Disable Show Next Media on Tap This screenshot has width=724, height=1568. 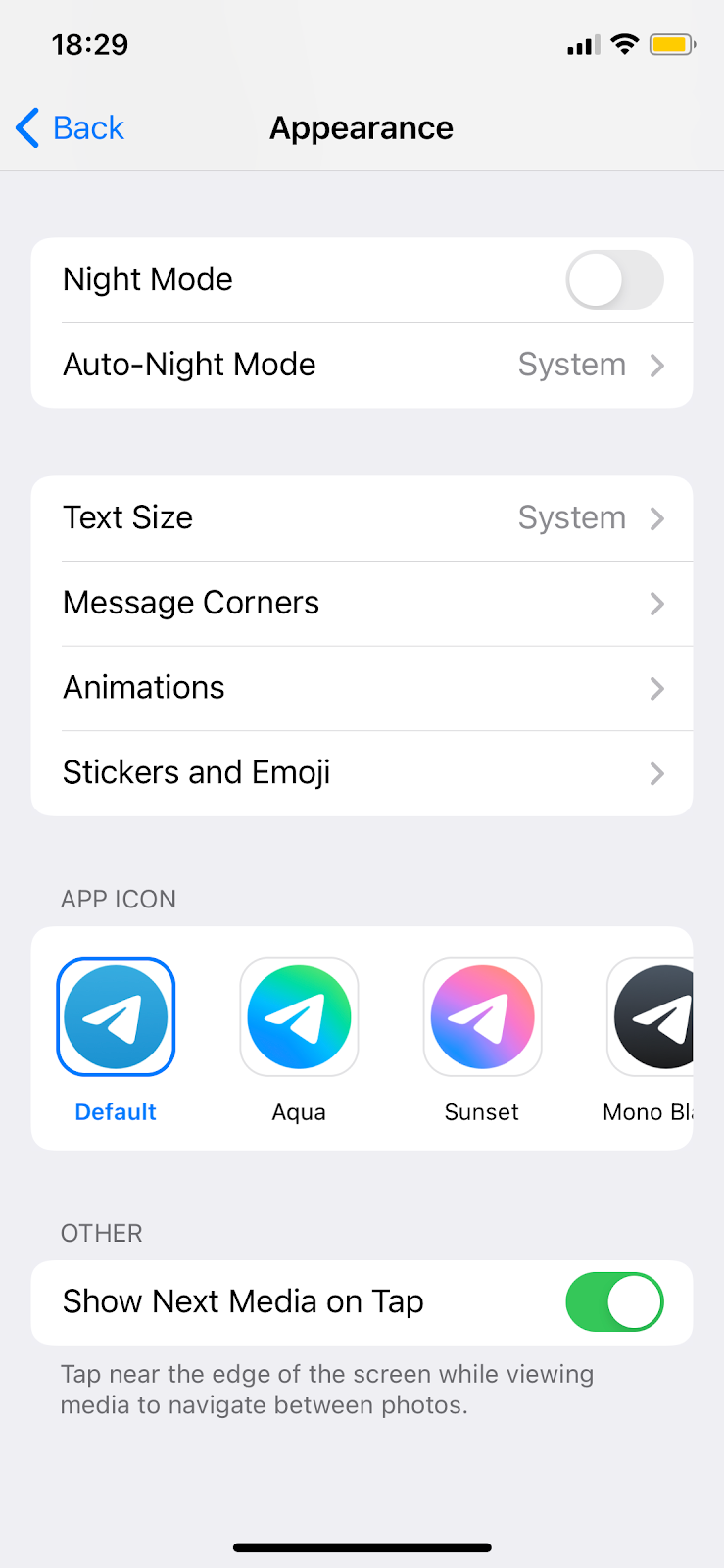tap(614, 1302)
